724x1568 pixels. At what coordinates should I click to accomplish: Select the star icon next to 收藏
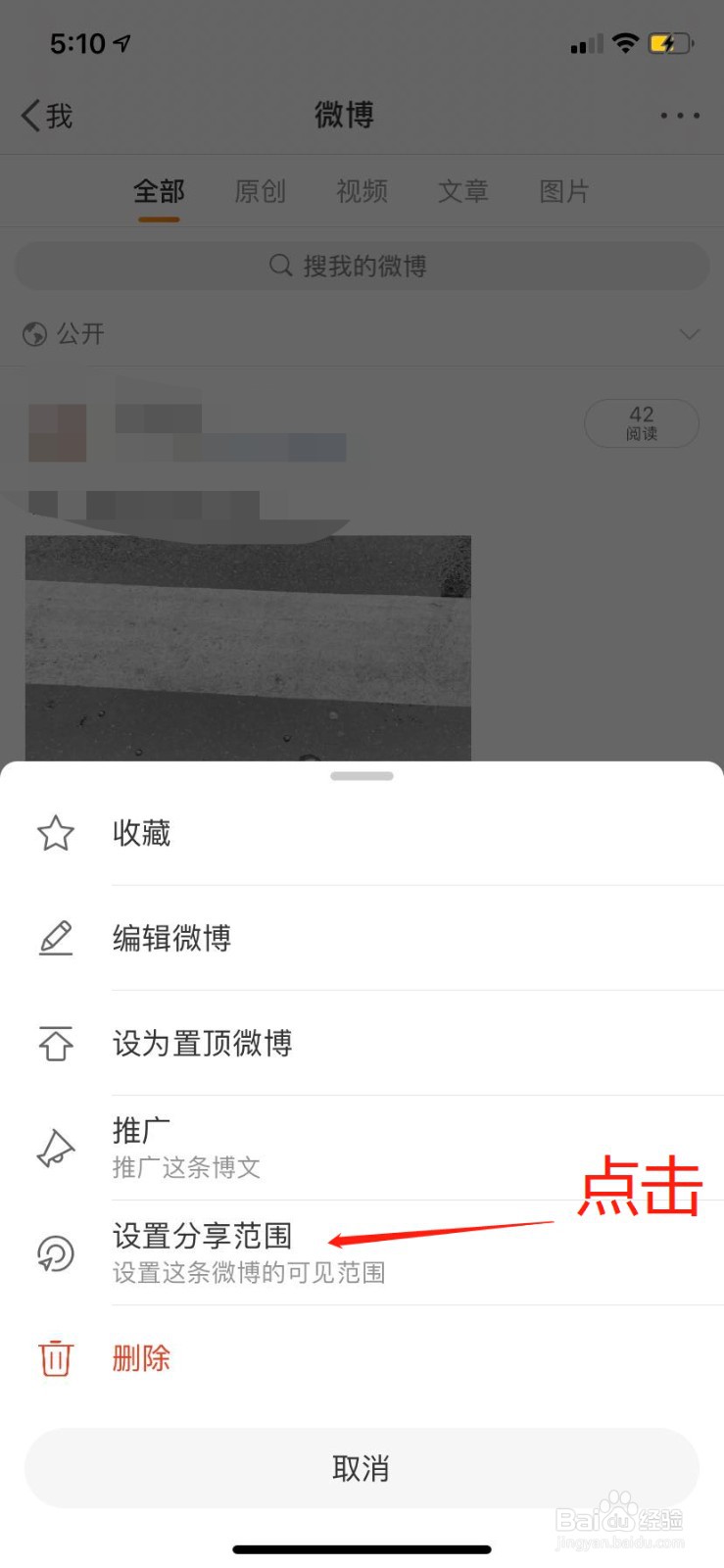coord(56,834)
